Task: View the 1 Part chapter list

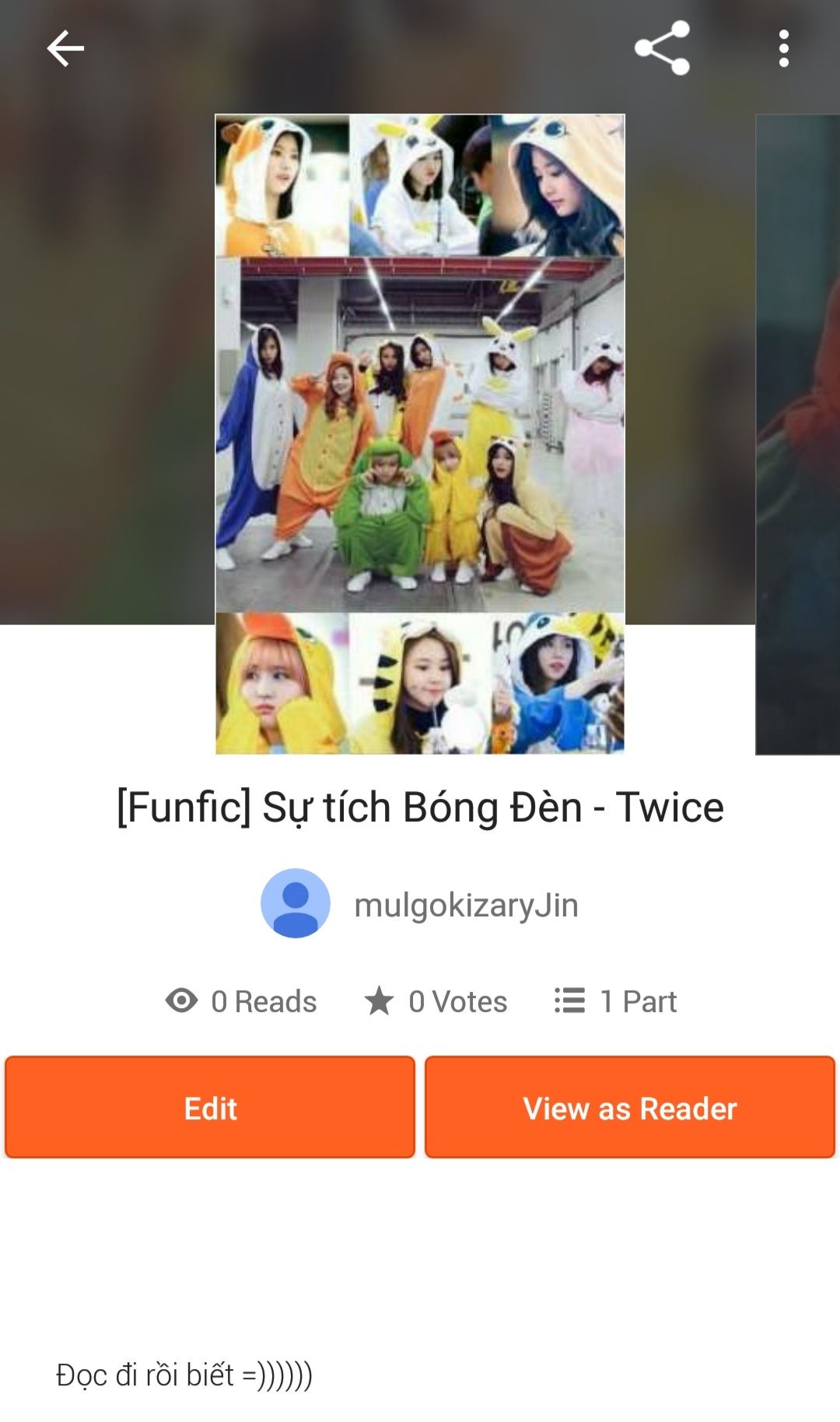Action: [x=616, y=1001]
